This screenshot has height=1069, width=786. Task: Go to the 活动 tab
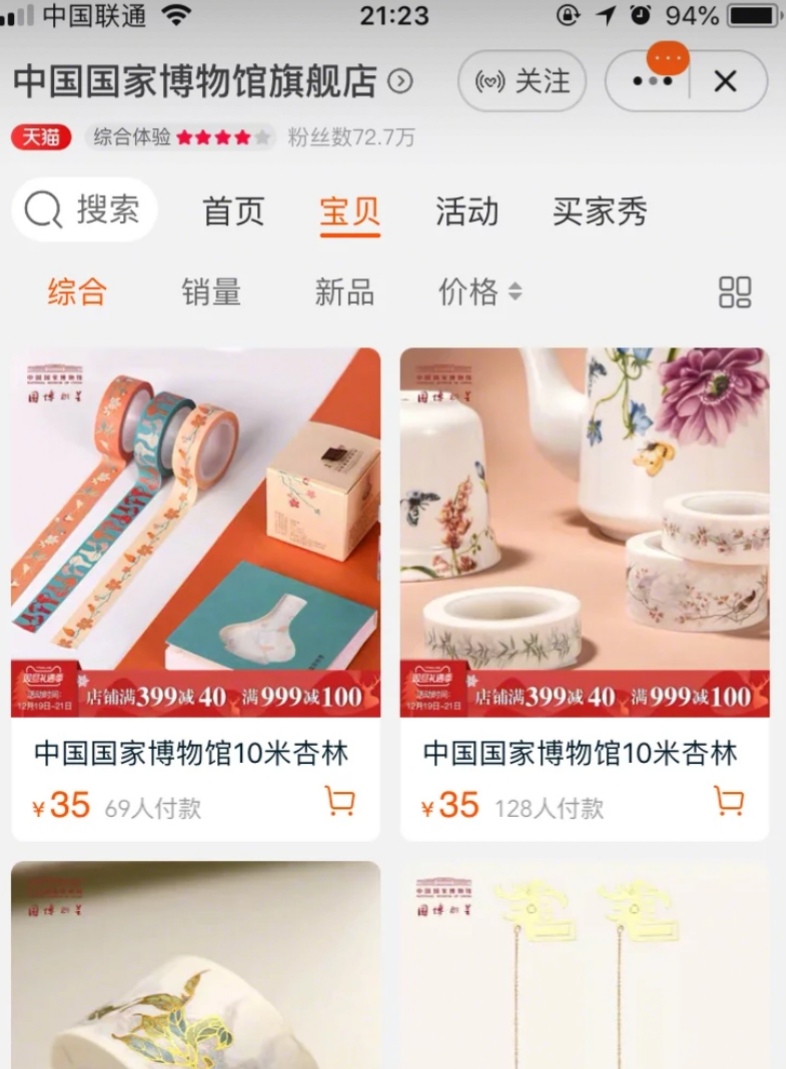click(467, 211)
